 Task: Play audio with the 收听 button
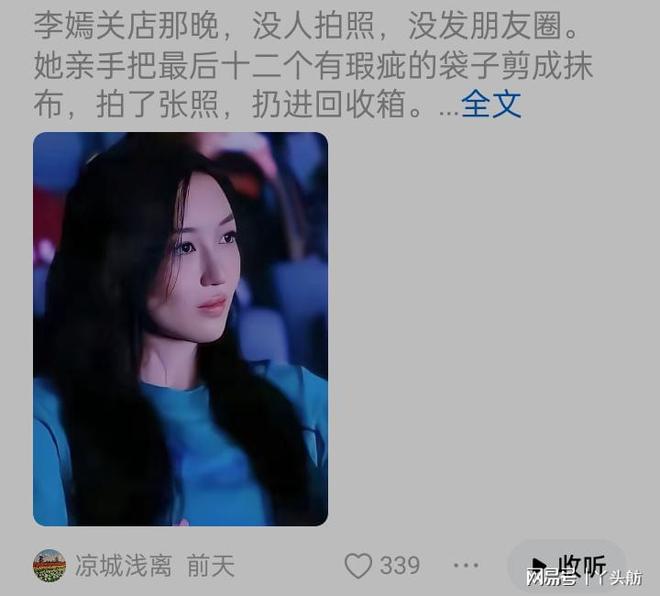568,565
